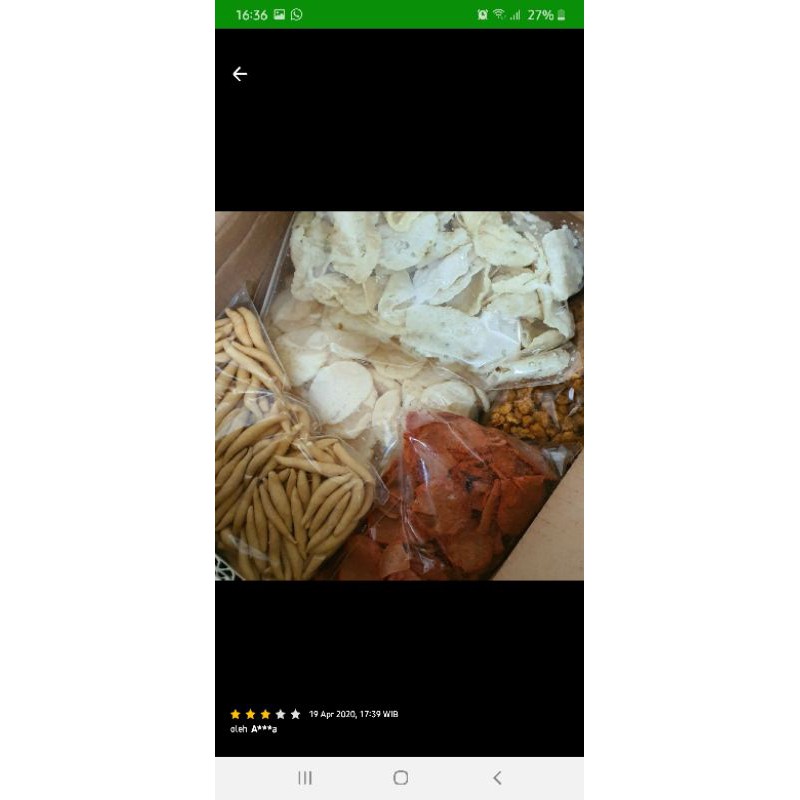Go to the home screen
The width and height of the screenshot is (800, 800).
(400, 778)
